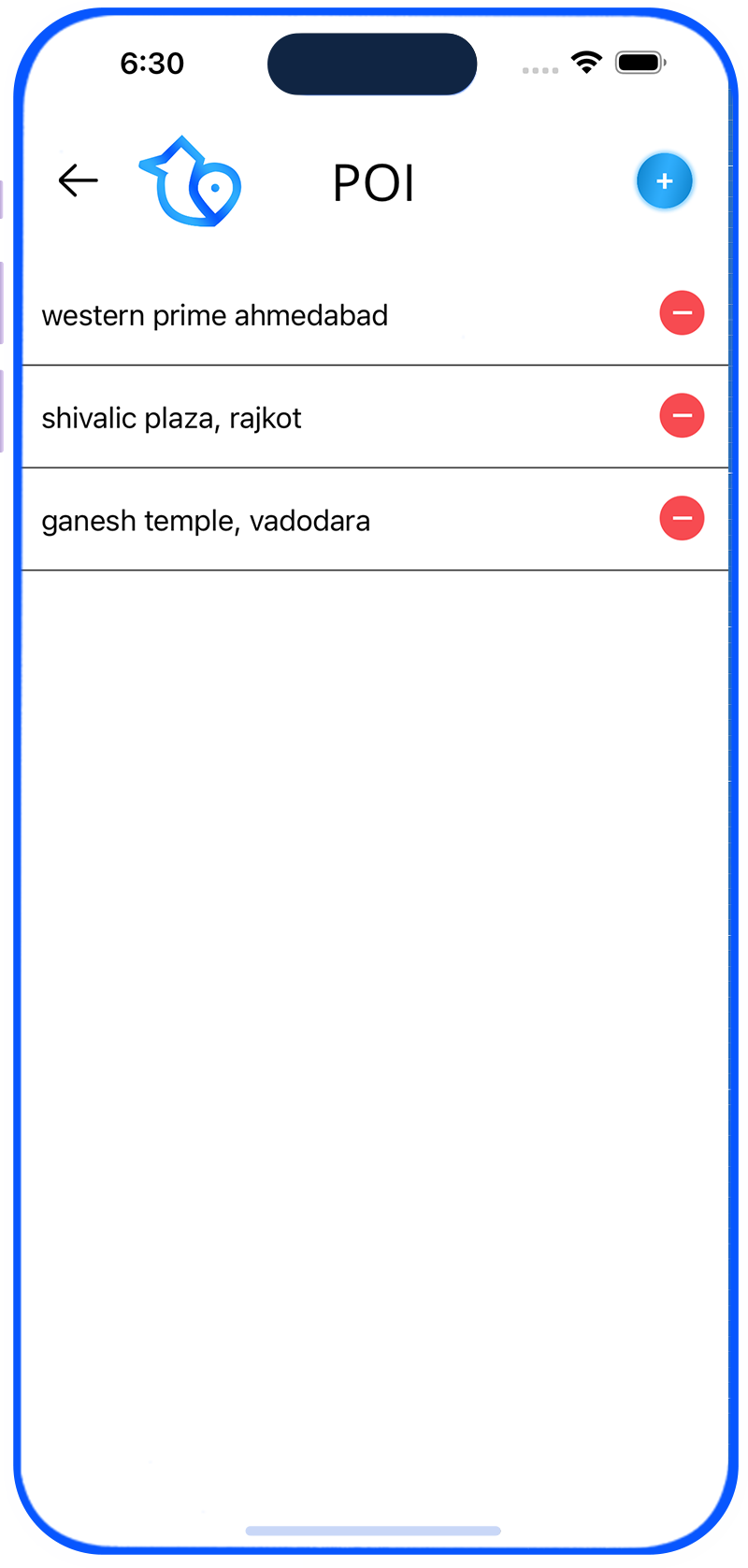
Task: Remove western prime ahmedabad from list
Action: coord(682,312)
